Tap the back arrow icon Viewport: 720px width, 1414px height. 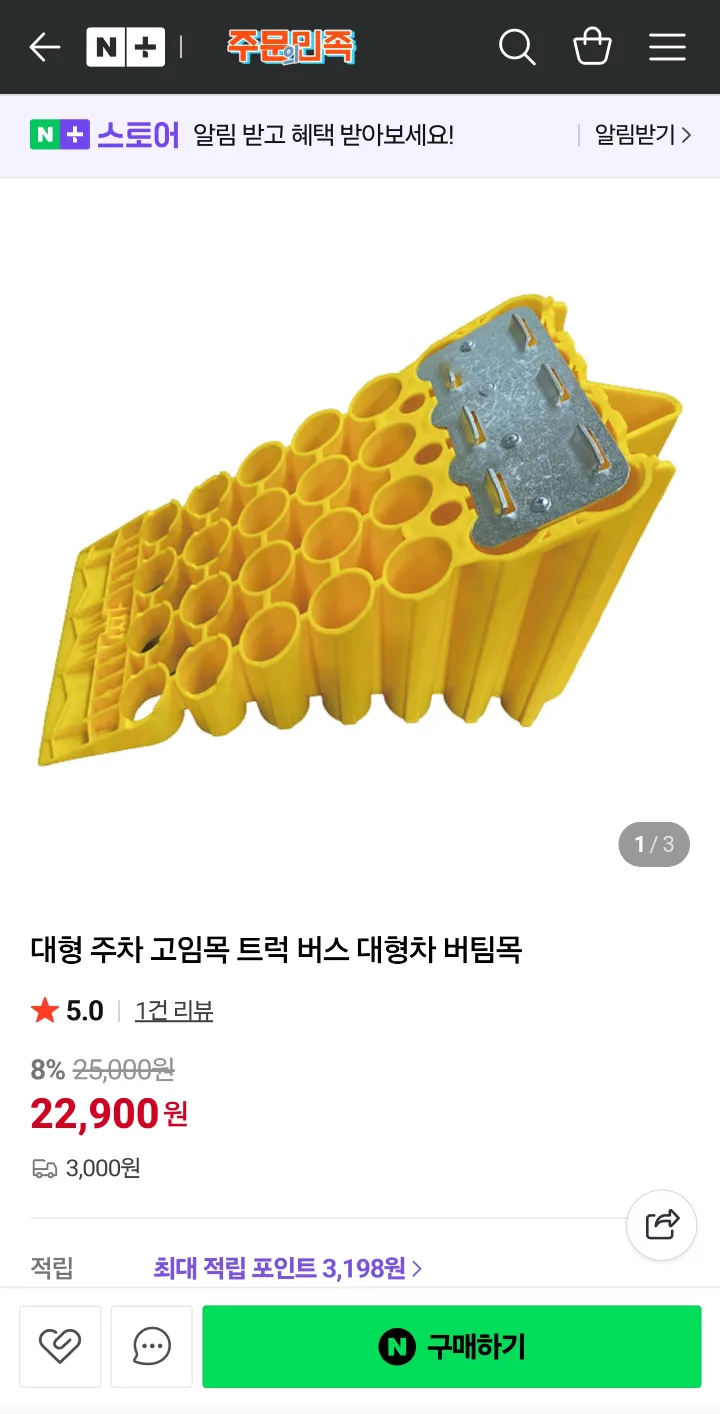tap(43, 46)
